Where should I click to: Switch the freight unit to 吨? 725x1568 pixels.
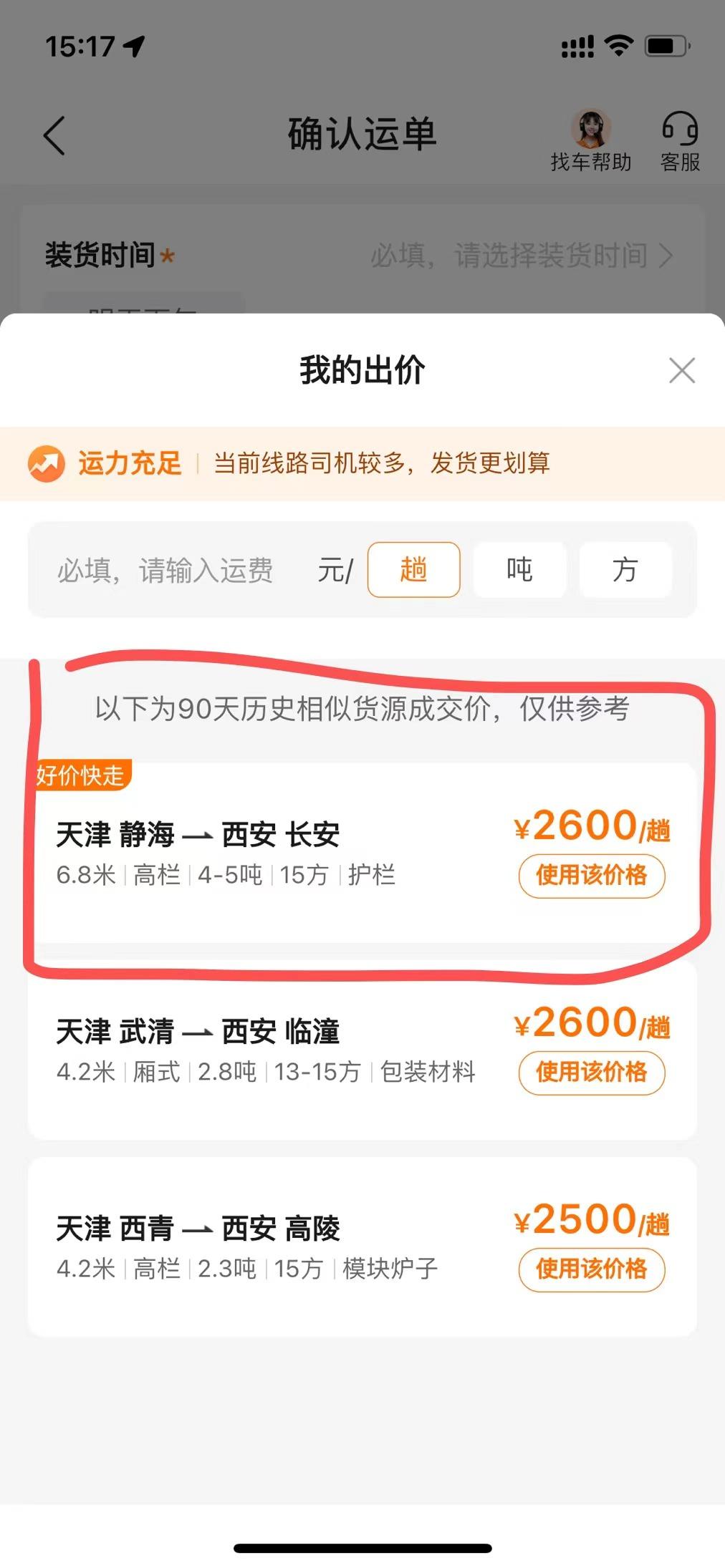pos(519,569)
